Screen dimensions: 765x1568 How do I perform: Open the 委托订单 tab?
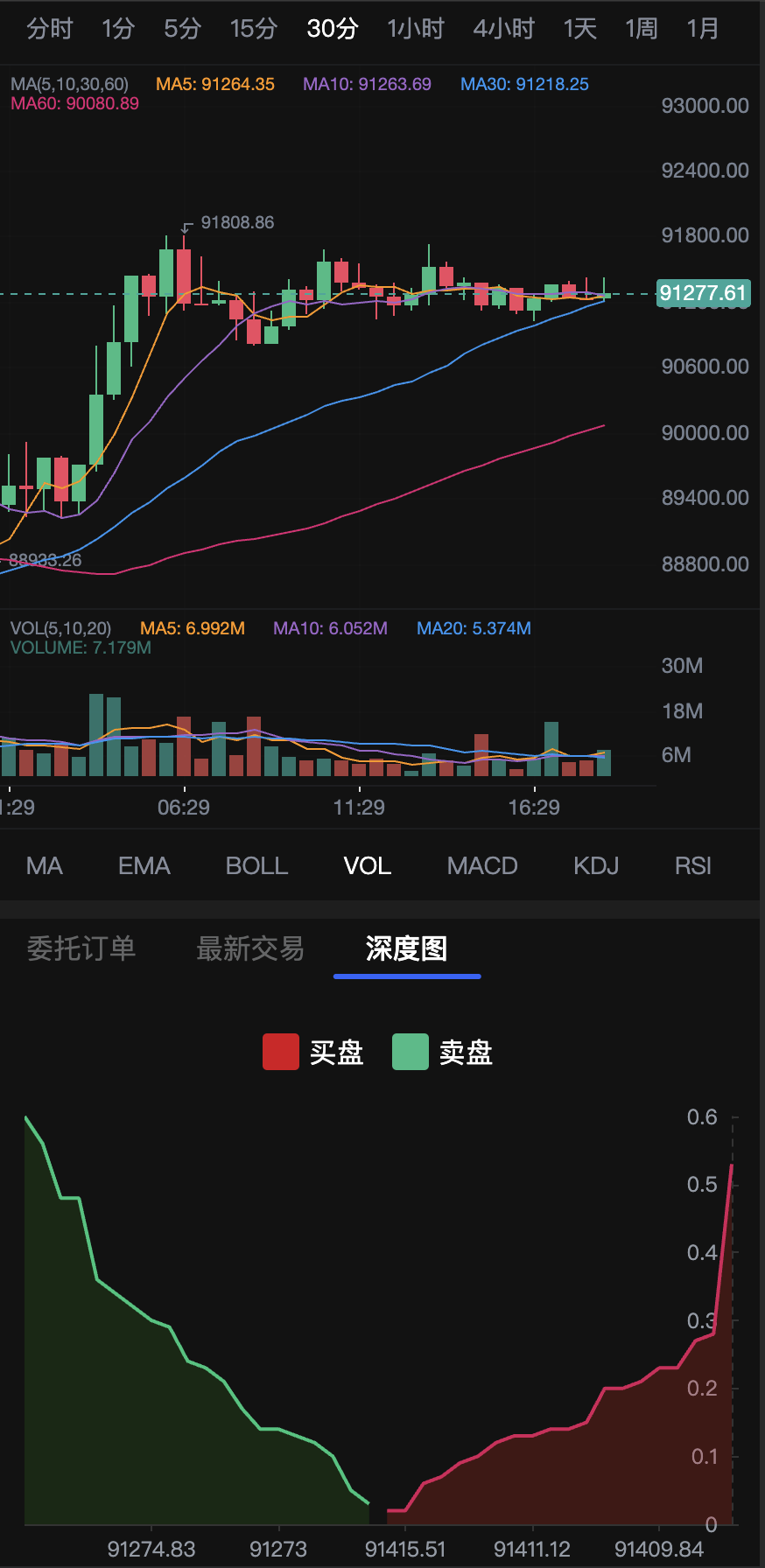click(81, 948)
